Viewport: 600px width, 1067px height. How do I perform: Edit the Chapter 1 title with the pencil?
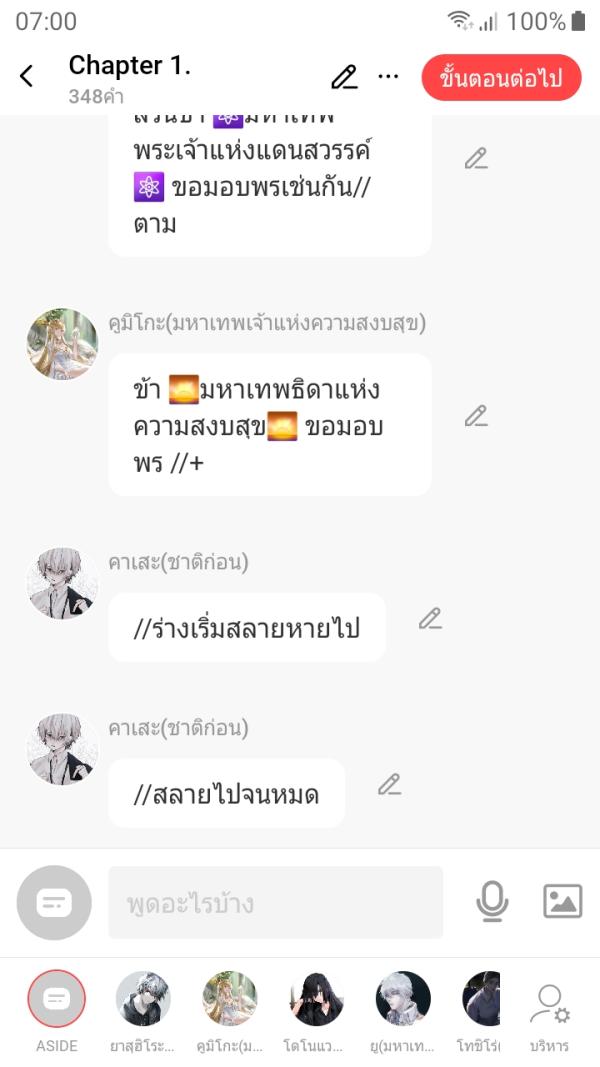point(344,77)
